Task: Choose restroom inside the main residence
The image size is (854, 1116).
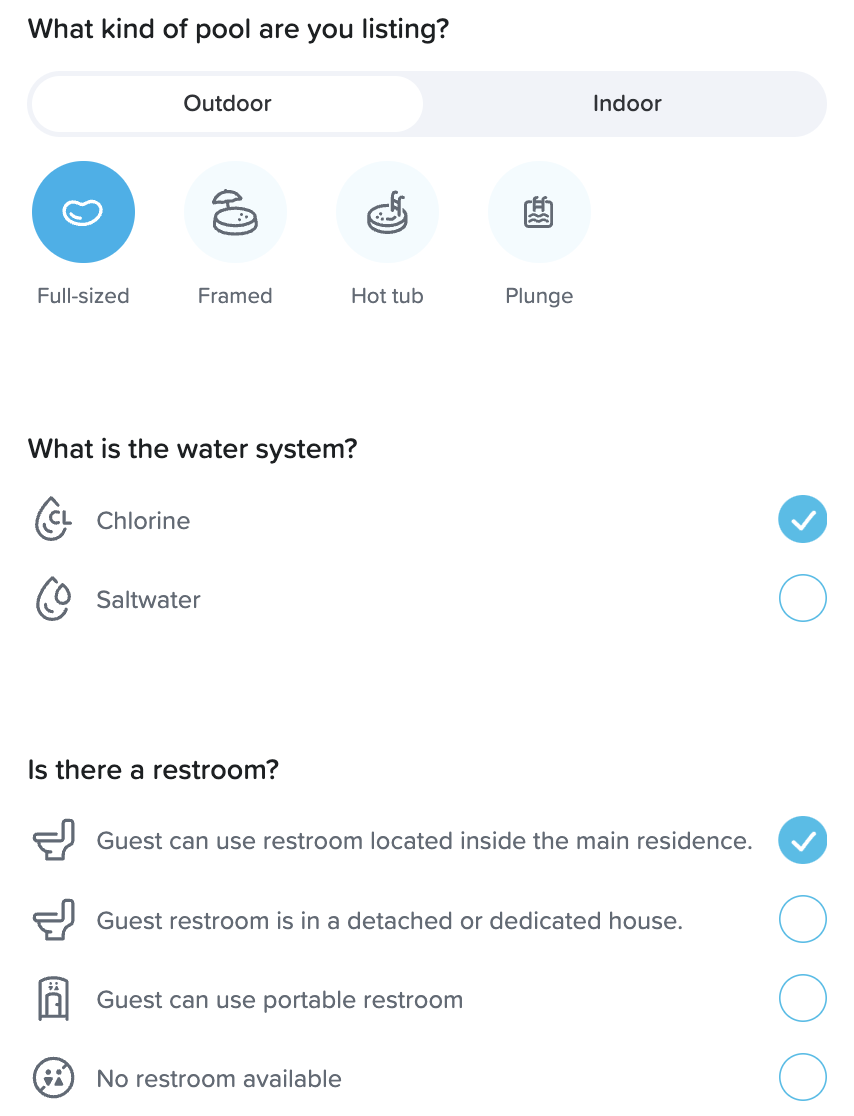Action: (x=802, y=841)
